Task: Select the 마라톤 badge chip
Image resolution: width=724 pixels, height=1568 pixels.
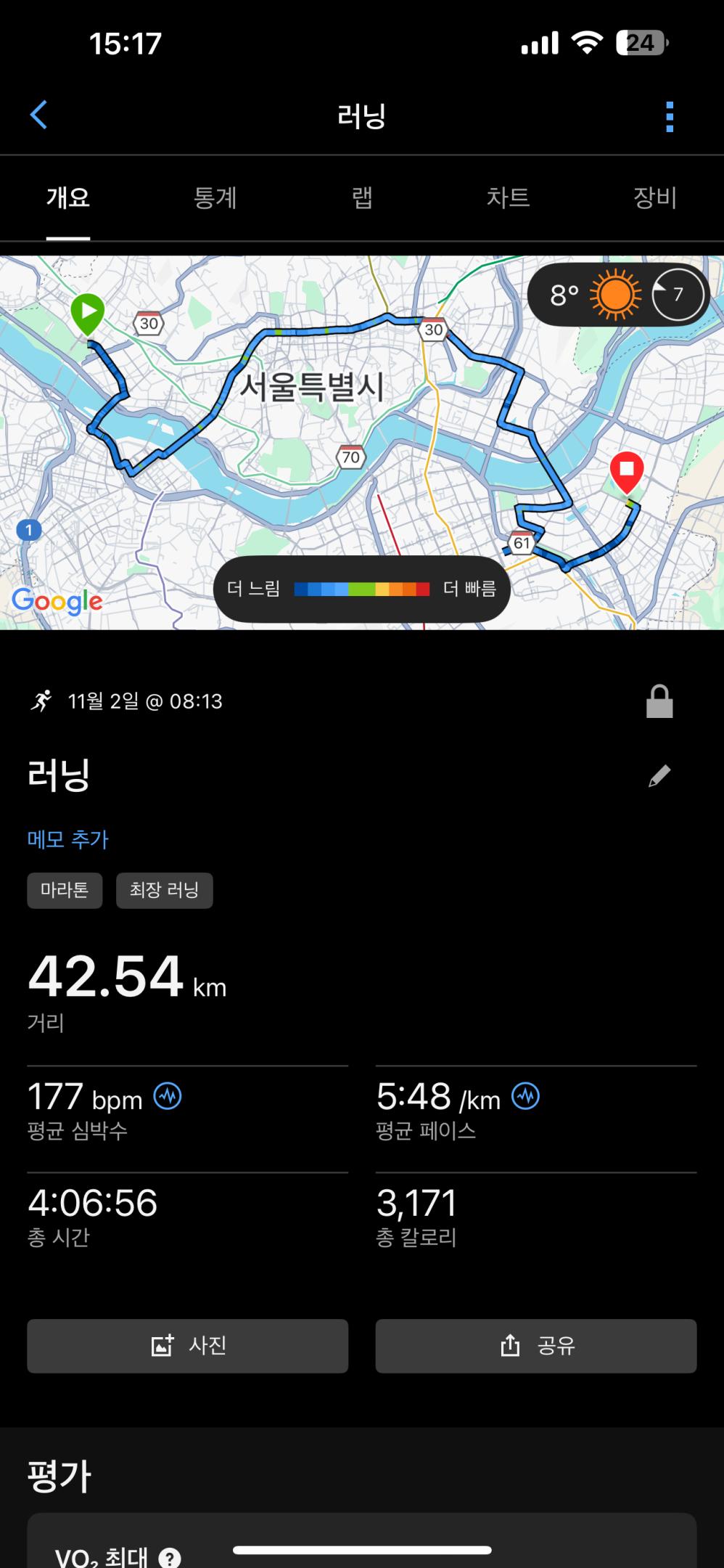Action: click(64, 891)
